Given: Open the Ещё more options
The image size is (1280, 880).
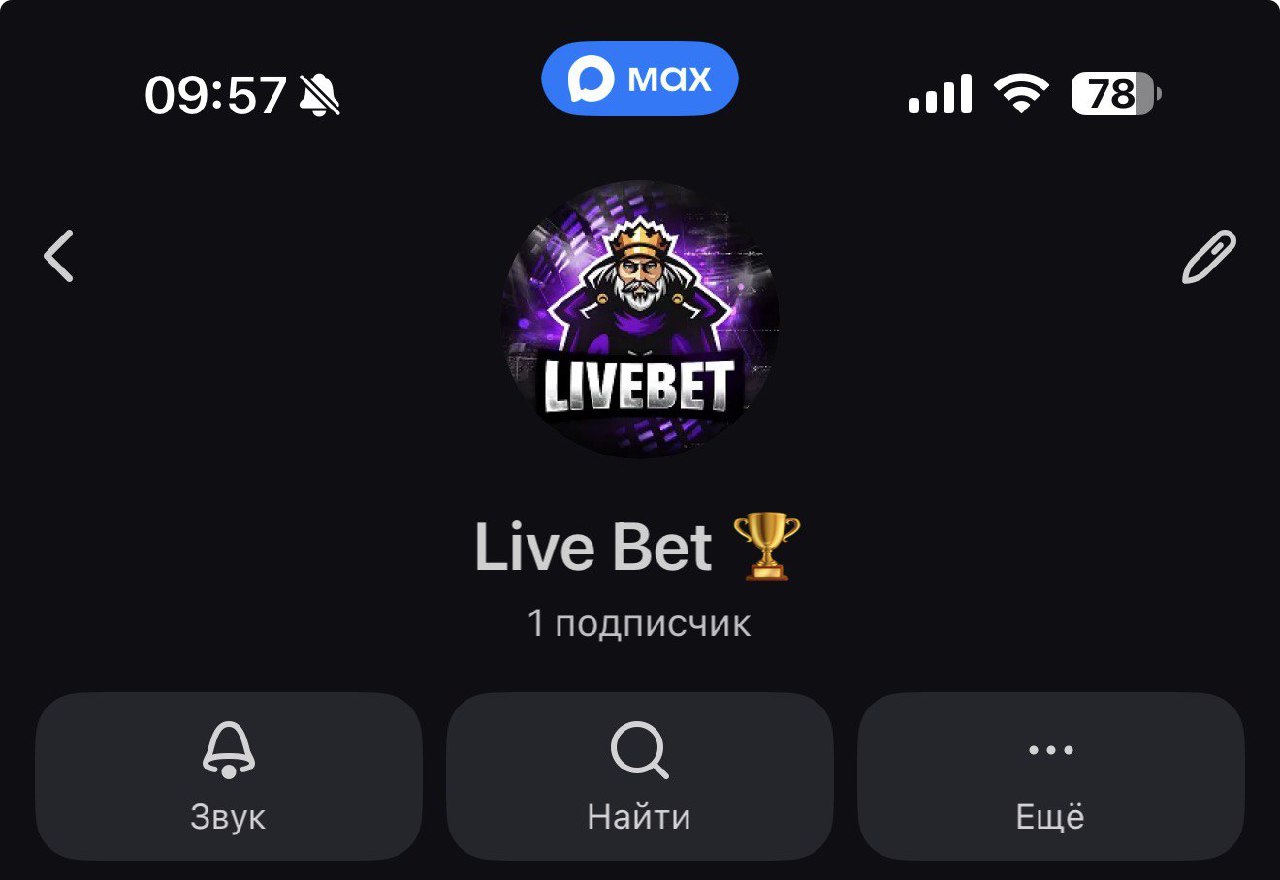Looking at the screenshot, I should click(x=1050, y=776).
